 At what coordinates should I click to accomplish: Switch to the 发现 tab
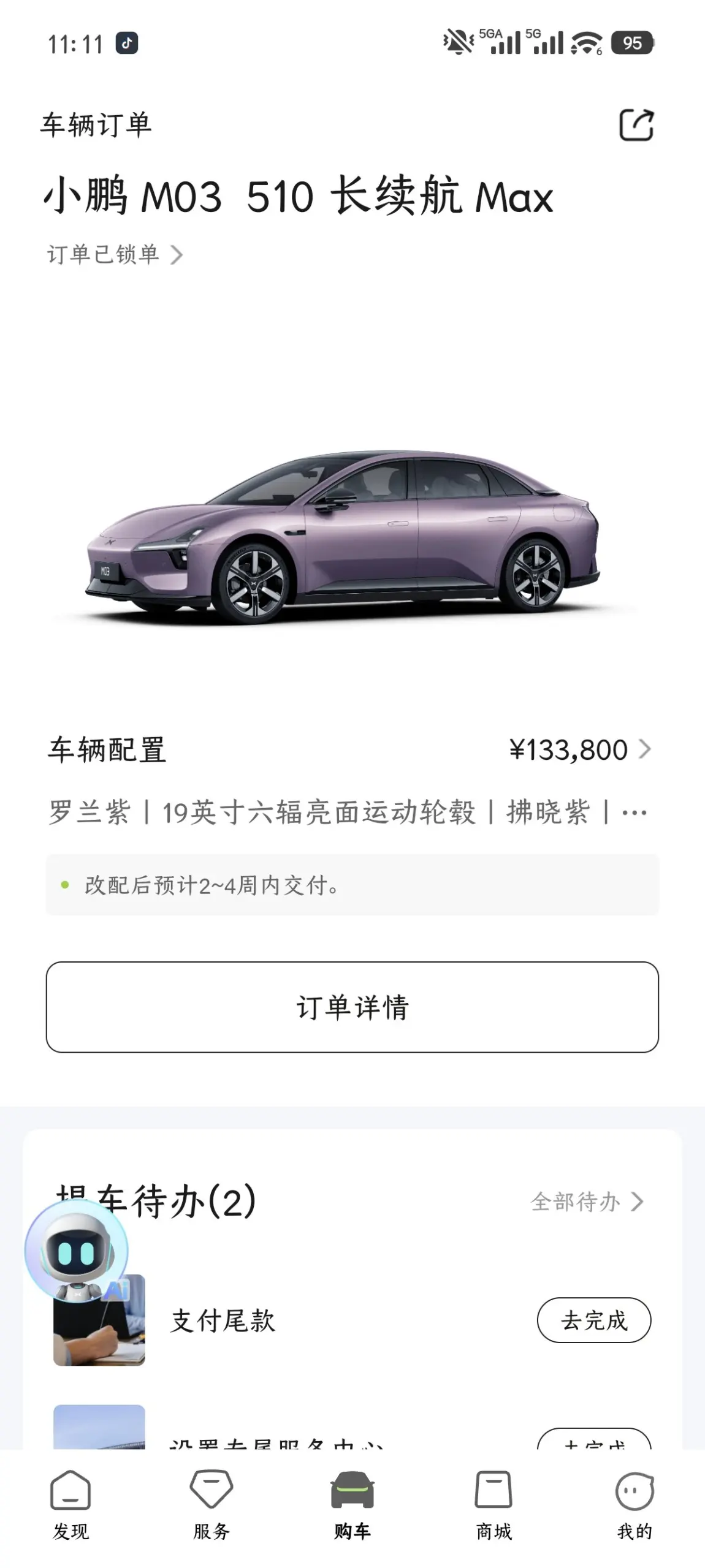[x=70, y=1504]
